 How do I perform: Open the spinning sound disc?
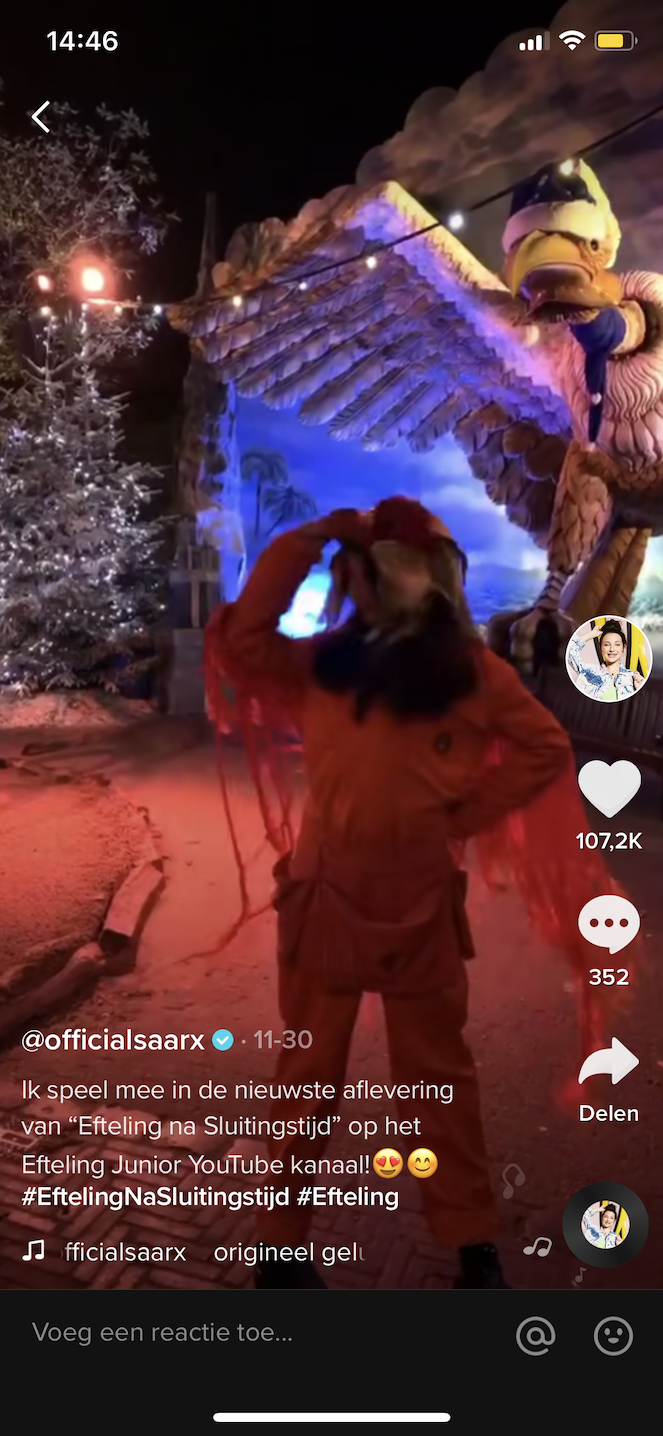tap(605, 1225)
